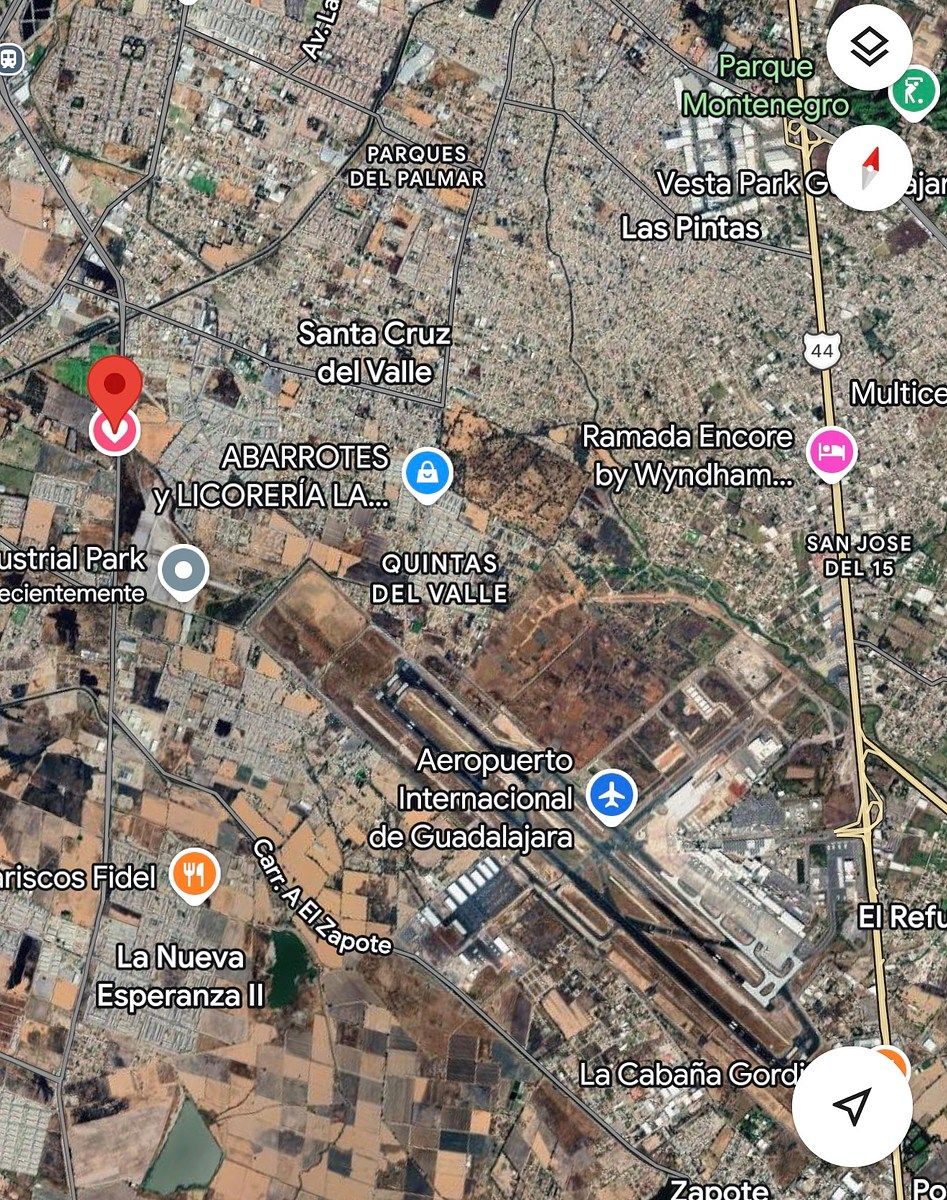Open Mariscos Fidel restaurant marker
The height and width of the screenshot is (1200, 947).
[194, 874]
